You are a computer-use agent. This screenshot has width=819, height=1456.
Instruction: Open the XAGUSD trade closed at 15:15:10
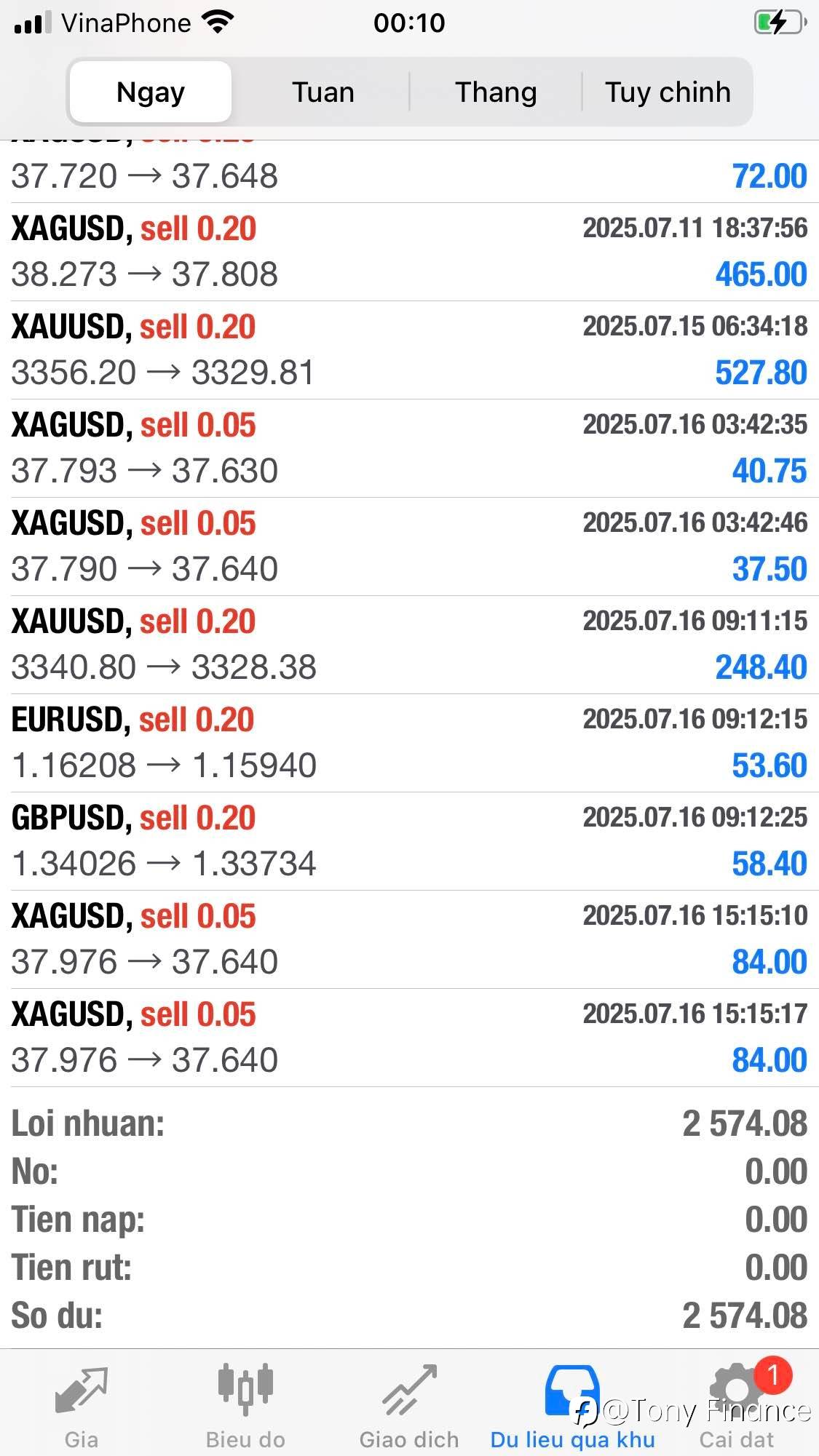(409, 939)
